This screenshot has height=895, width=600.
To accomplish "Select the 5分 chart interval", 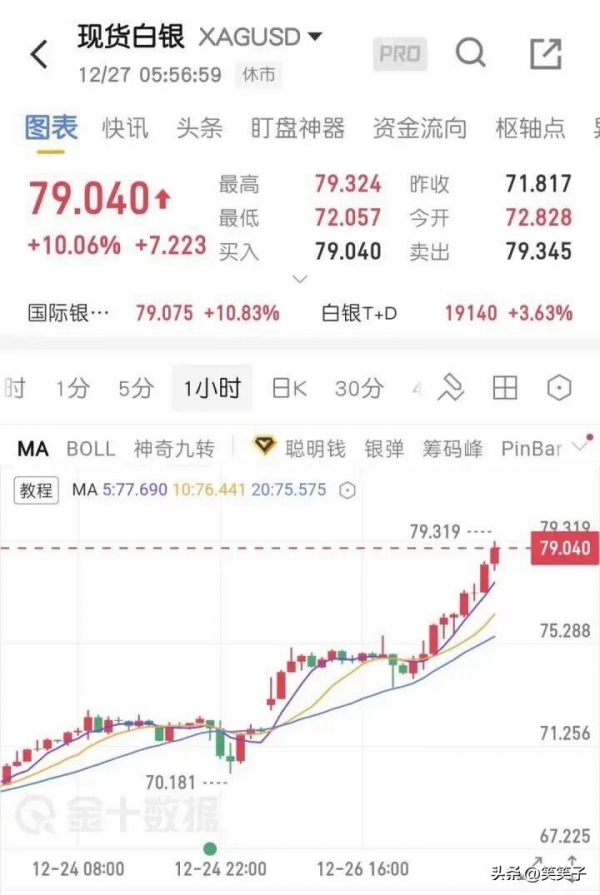I will [135, 388].
